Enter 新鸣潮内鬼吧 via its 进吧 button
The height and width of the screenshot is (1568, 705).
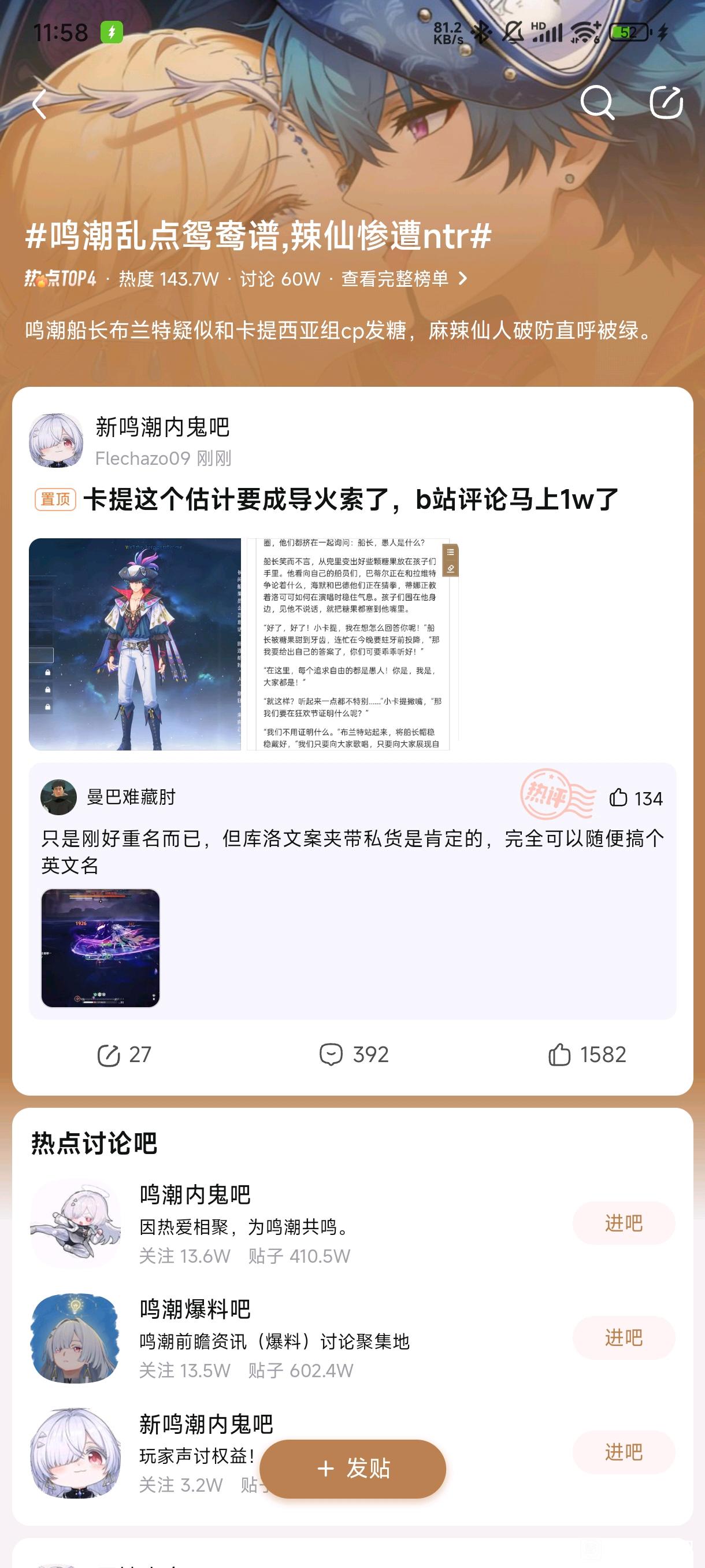click(x=624, y=1452)
